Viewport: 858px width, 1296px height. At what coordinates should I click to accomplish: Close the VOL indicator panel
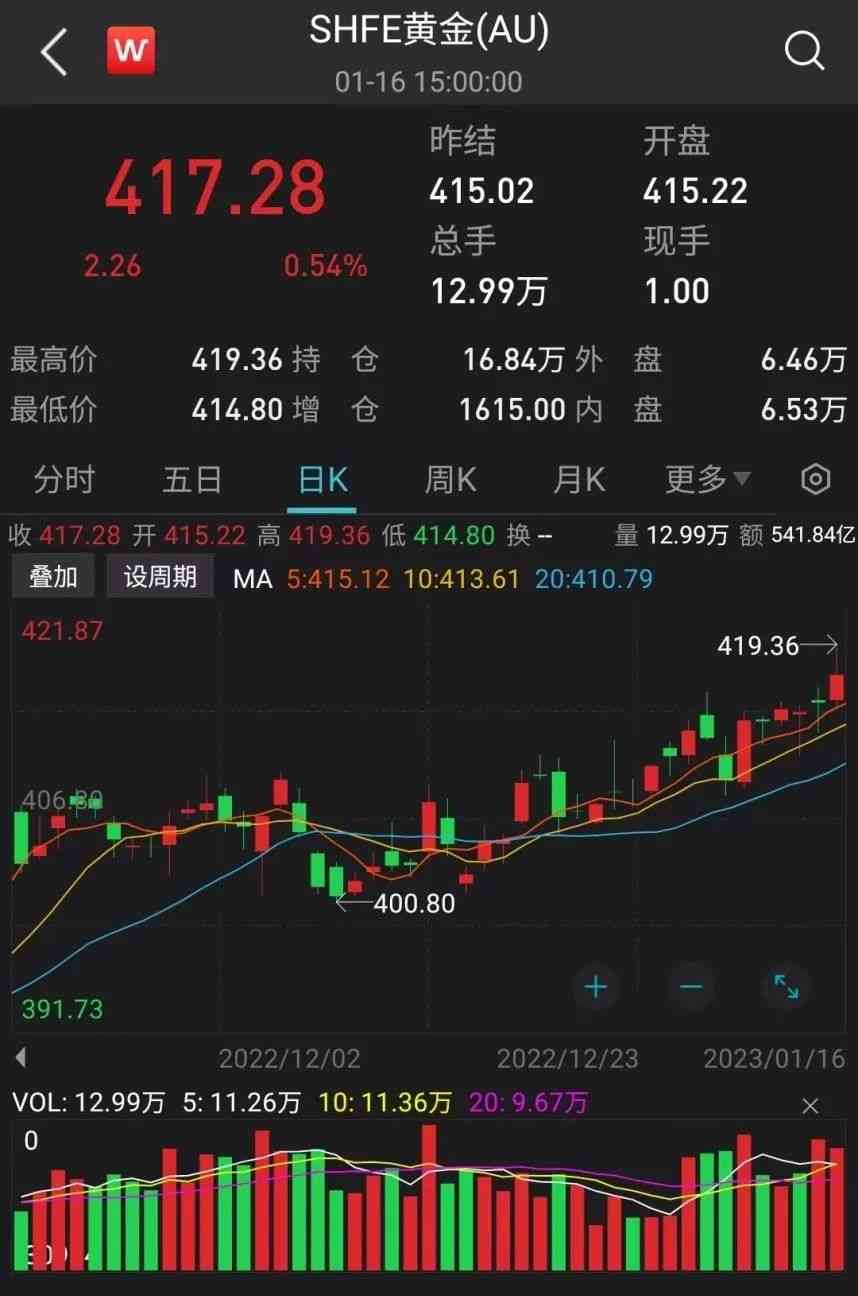coord(810,1107)
